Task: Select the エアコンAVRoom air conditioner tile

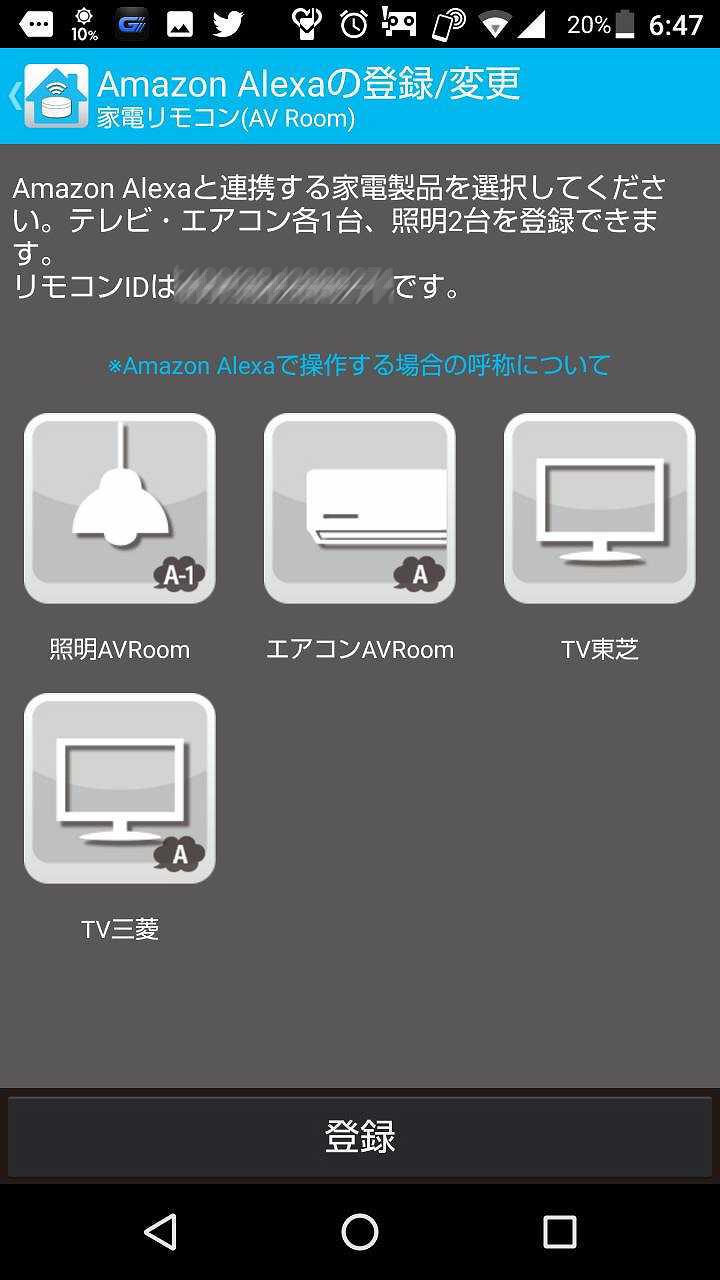Action: coord(360,509)
